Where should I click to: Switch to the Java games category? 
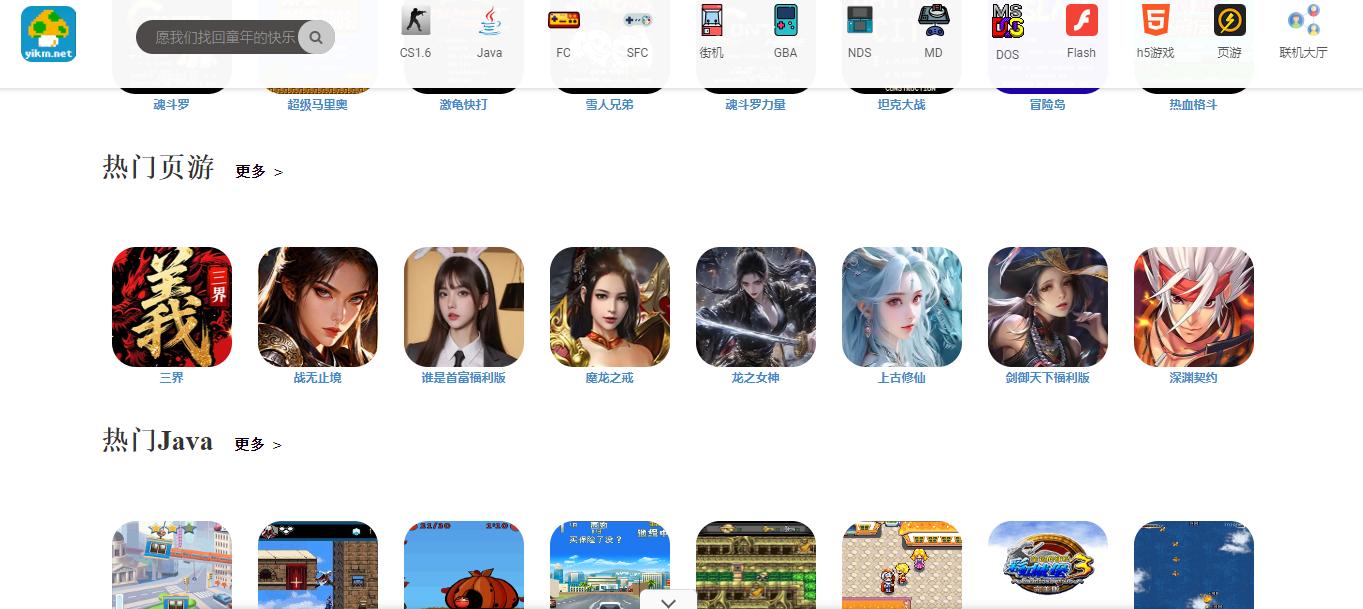point(489,32)
